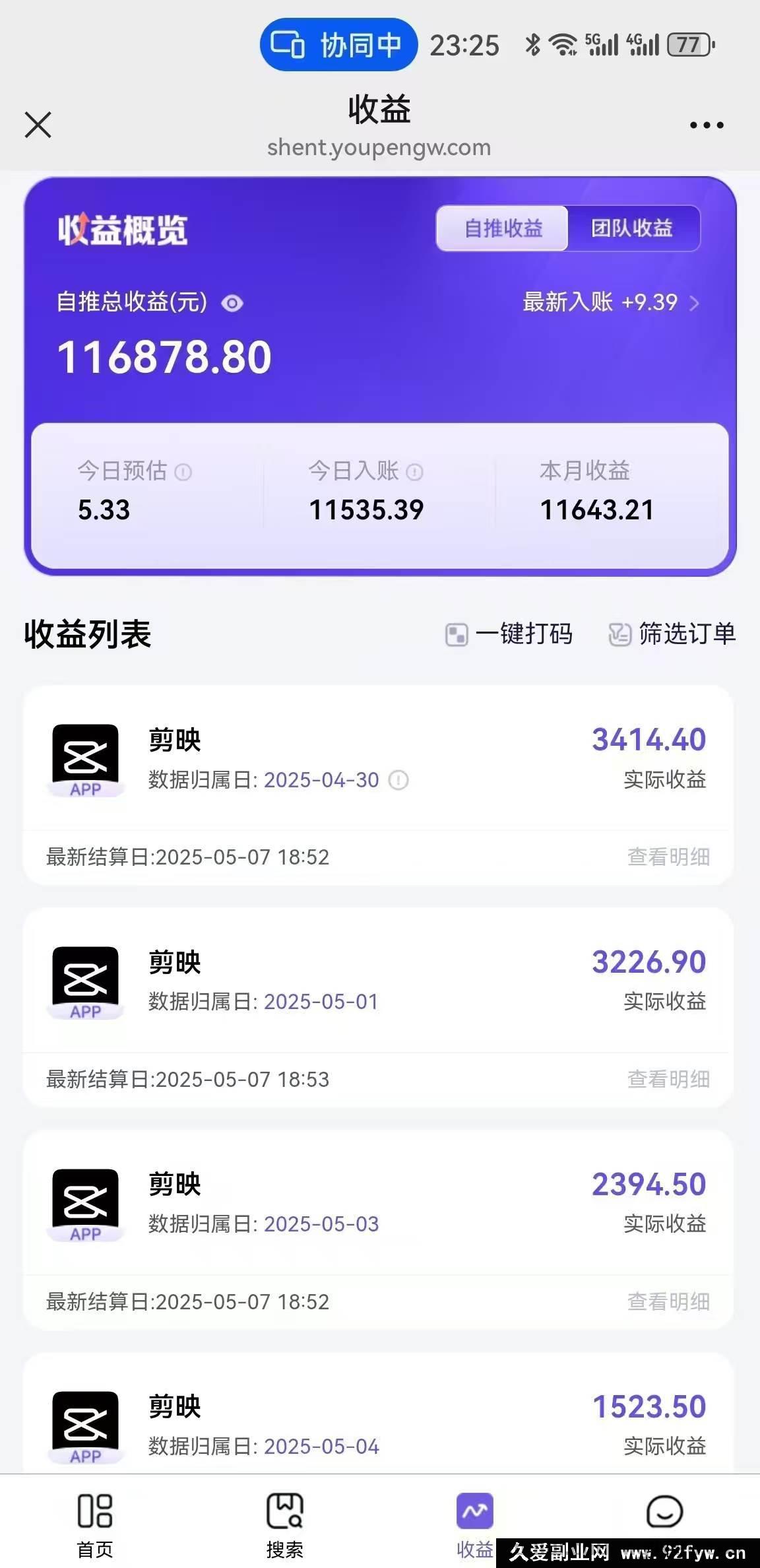Open the 剪映 card dated 2025-04-30
This screenshot has height=1568, width=760.
(378, 758)
